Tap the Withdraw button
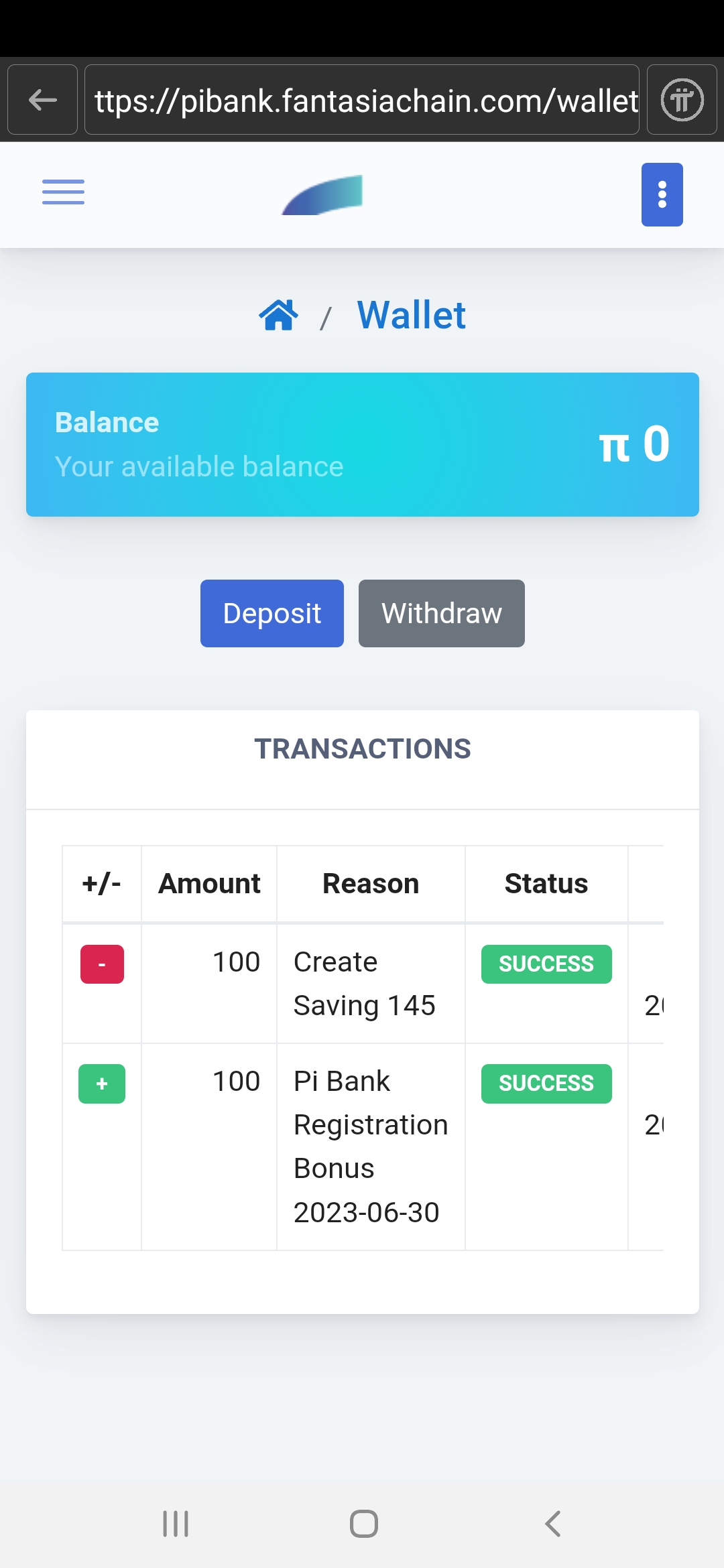The height and width of the screenshot is (1568, 724). (x=441, y=613)
